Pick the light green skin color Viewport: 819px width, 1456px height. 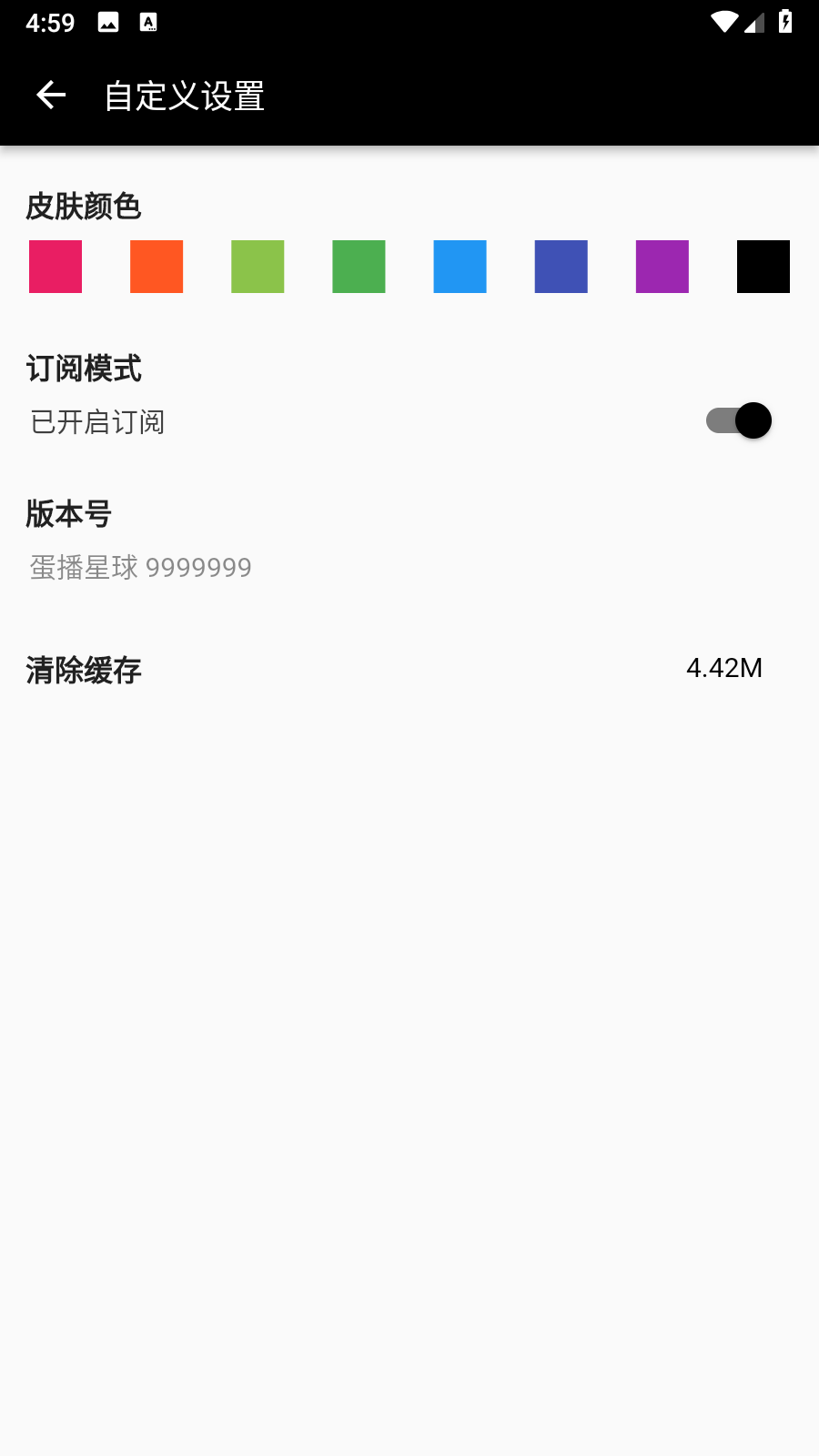[258, 267]
